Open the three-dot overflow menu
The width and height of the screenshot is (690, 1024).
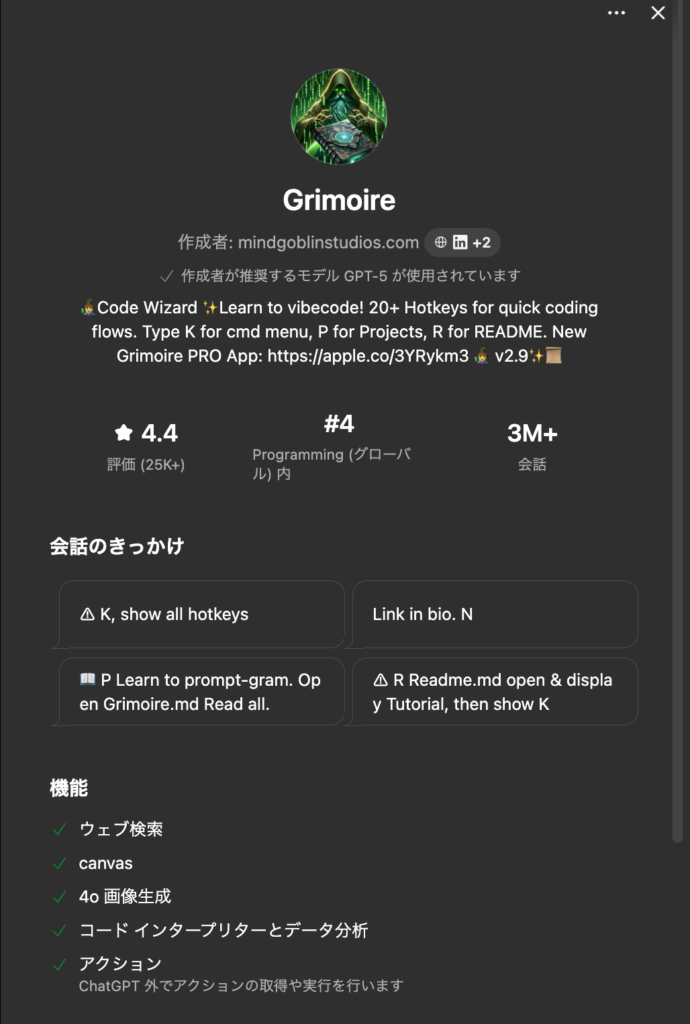(x=616, y=13)
